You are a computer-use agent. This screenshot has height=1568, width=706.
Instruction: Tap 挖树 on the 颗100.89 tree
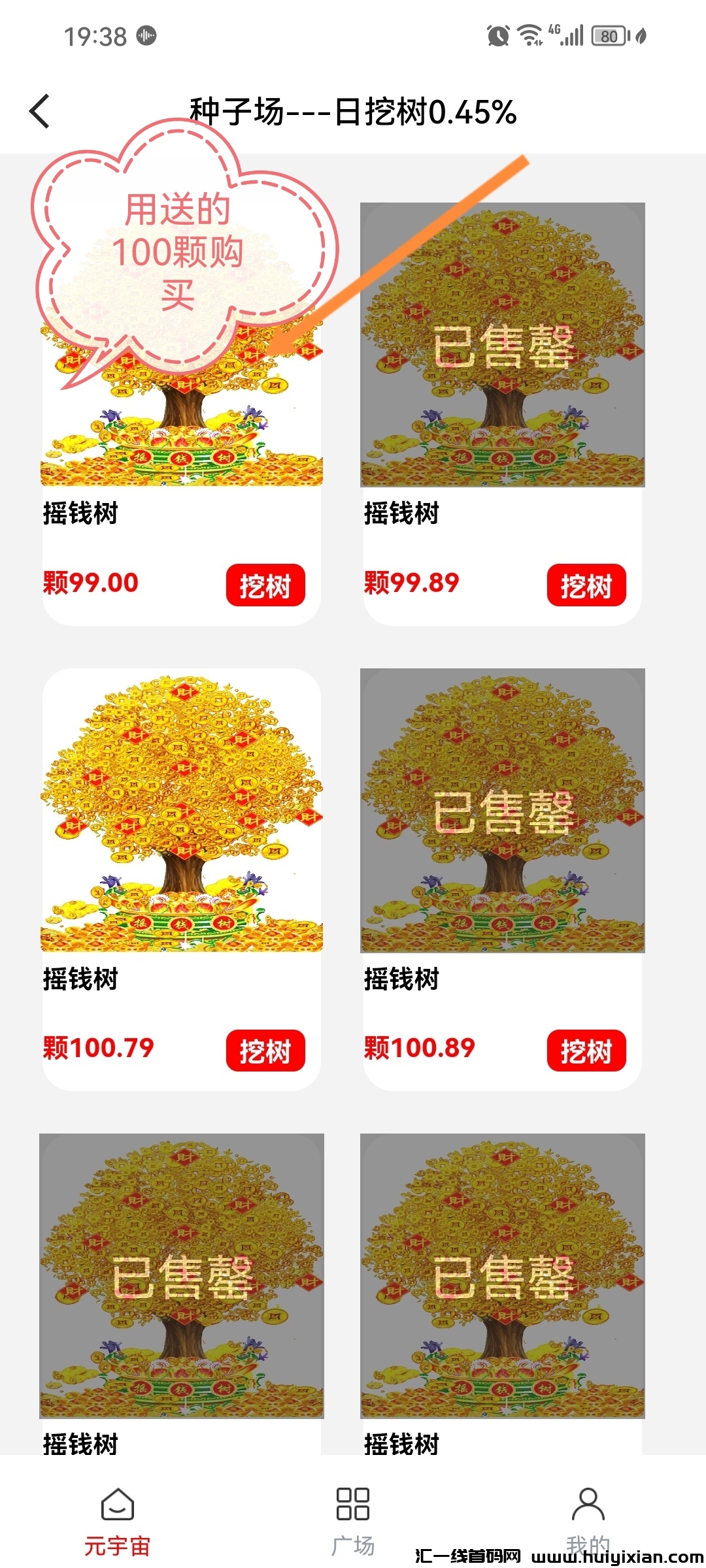(586, 1051)
